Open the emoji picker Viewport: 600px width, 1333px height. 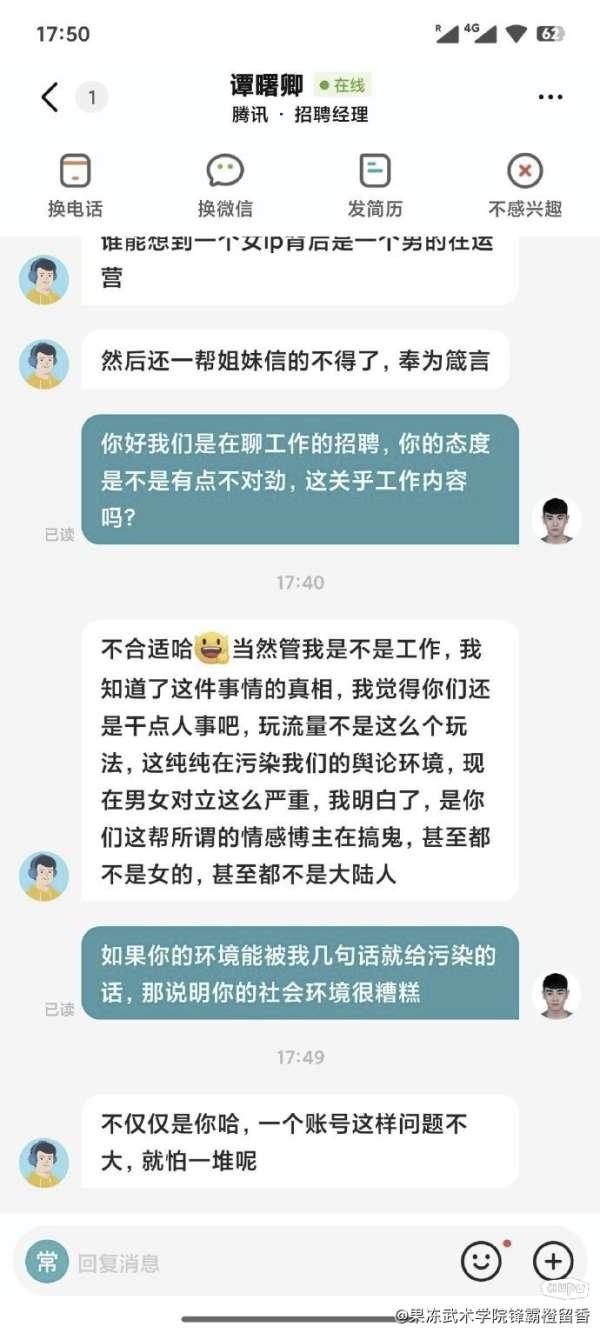[x=481, y=1261]
